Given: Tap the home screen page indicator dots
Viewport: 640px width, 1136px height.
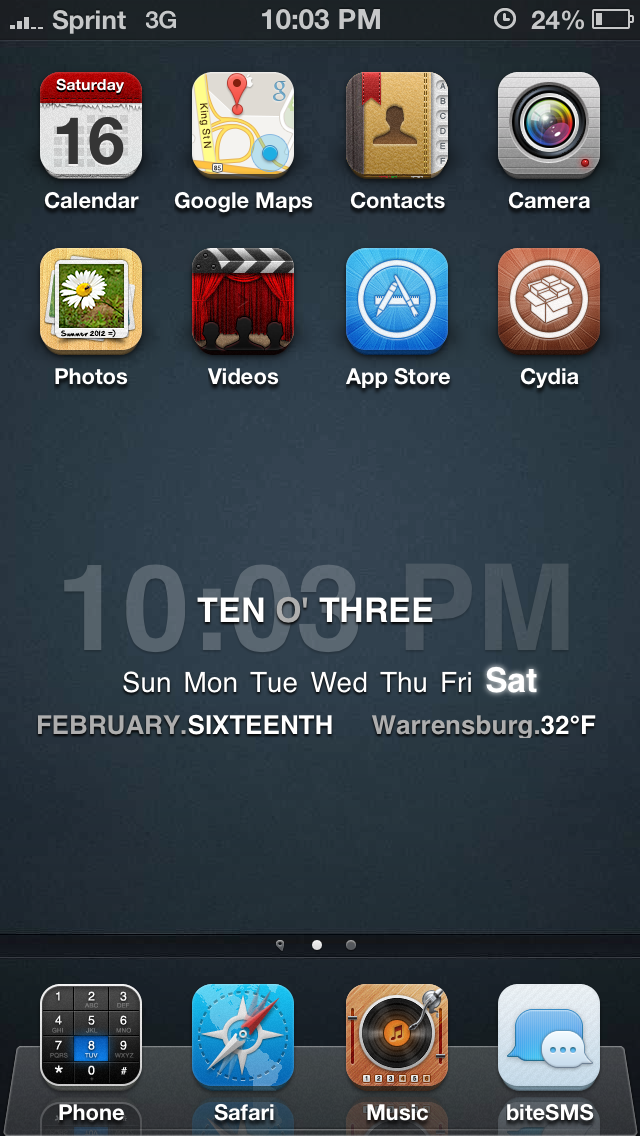Looking at the screenshot, I should 317,944.
